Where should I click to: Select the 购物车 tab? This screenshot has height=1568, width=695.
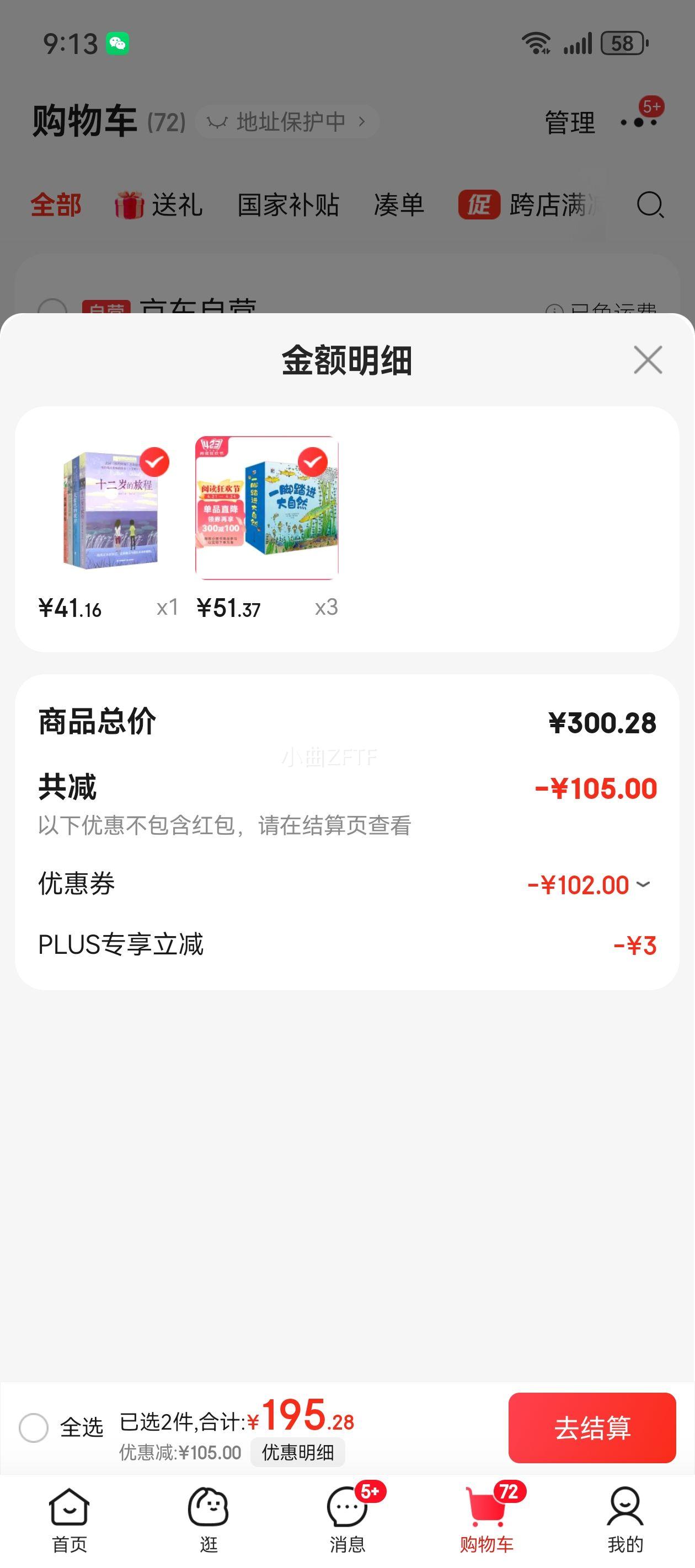pyautogui.click(x=487, y=1519)
